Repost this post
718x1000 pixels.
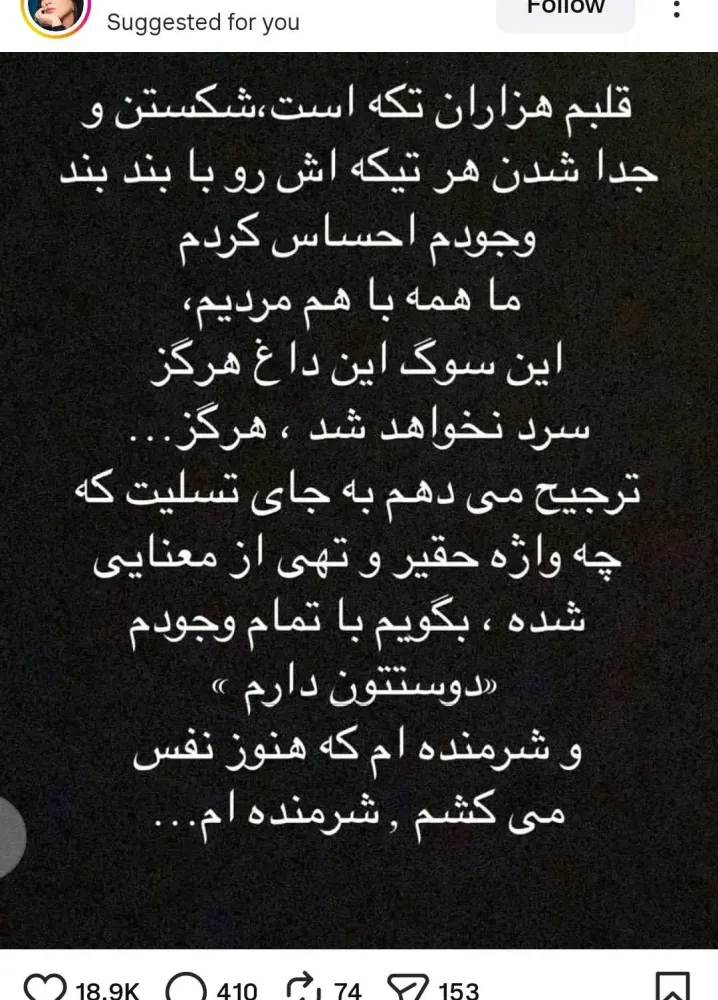tap(300, 988)
